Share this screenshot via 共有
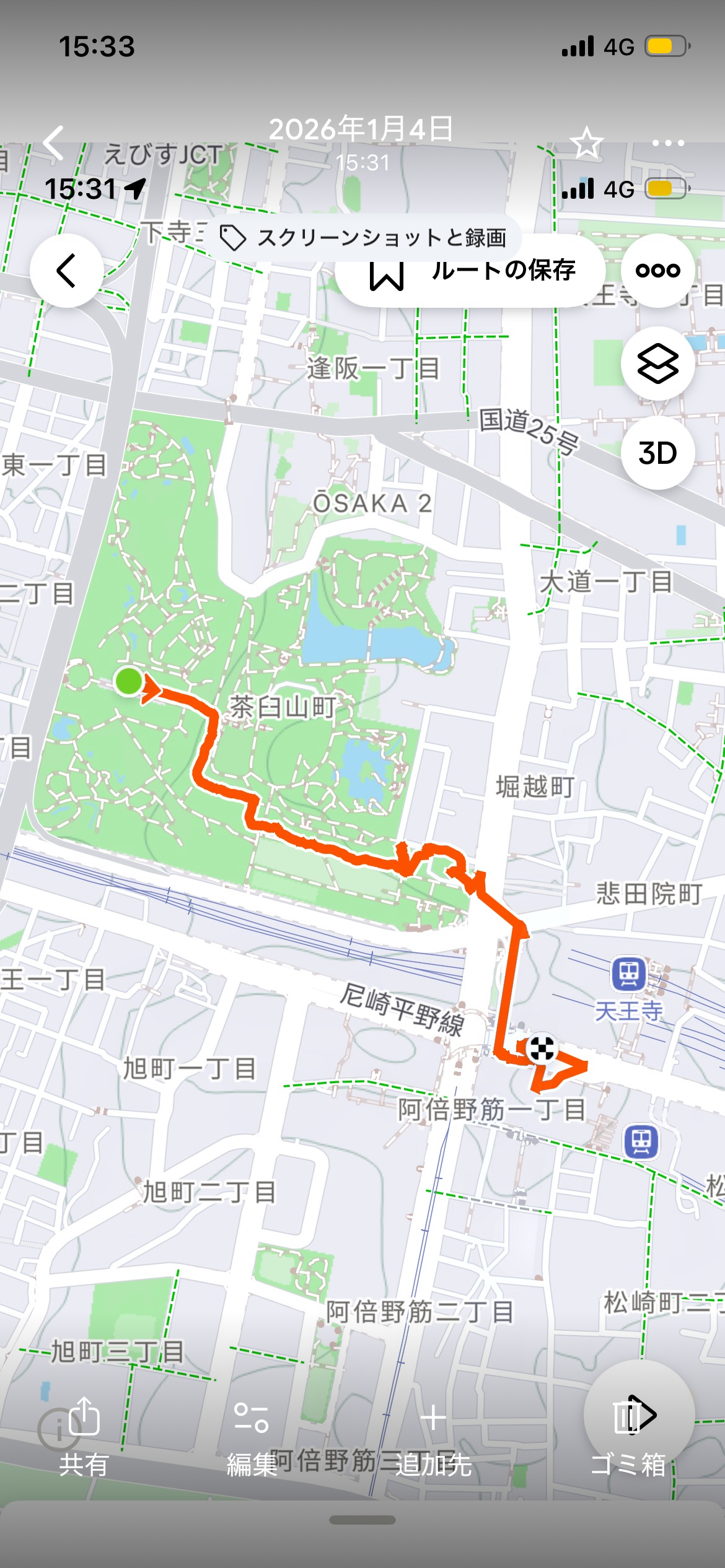This screenshot has width=725, height=1568. [x=84, y=1435]
